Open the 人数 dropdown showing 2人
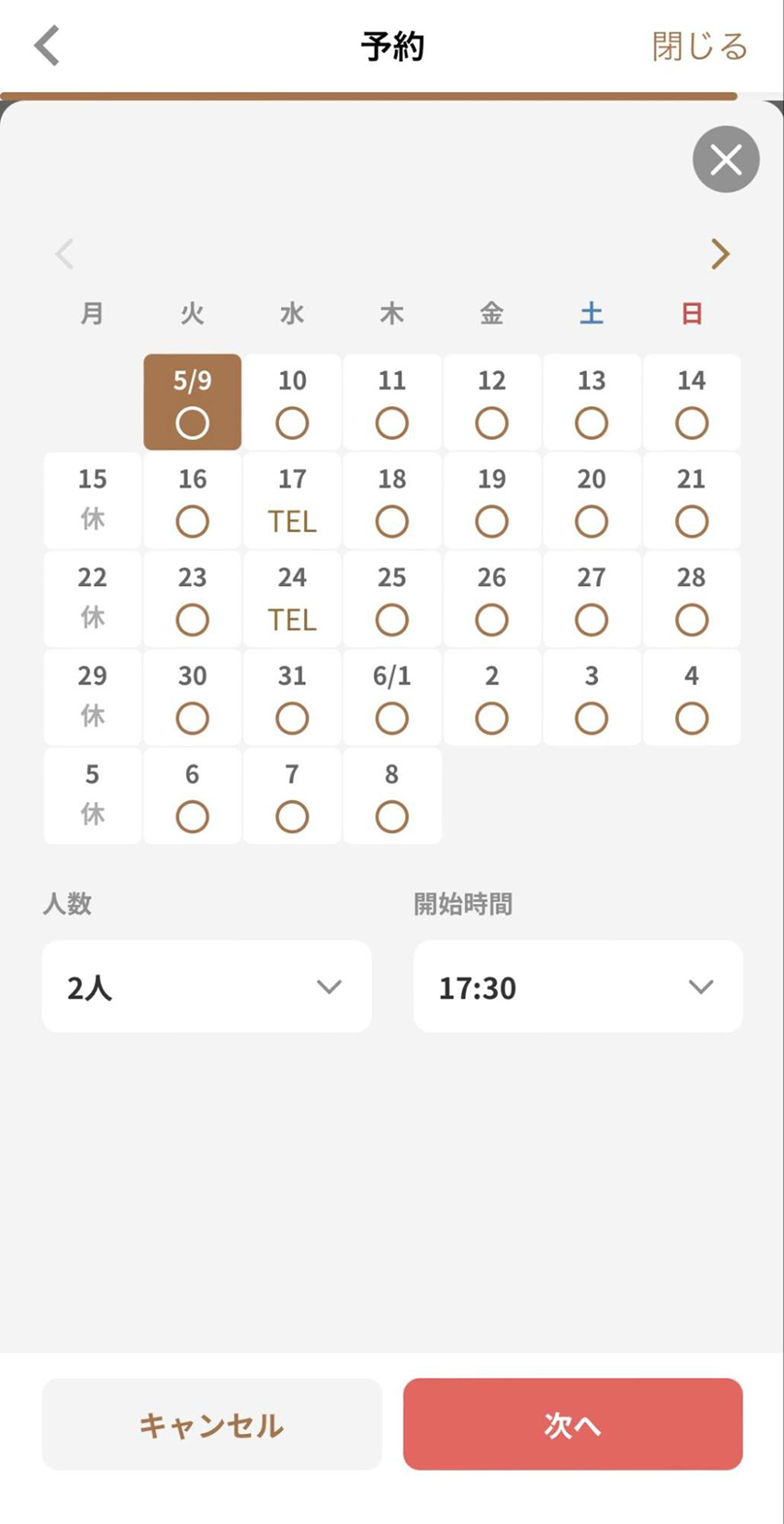Viewport: 784px width, 1524px height. click(x=206, y=986)
